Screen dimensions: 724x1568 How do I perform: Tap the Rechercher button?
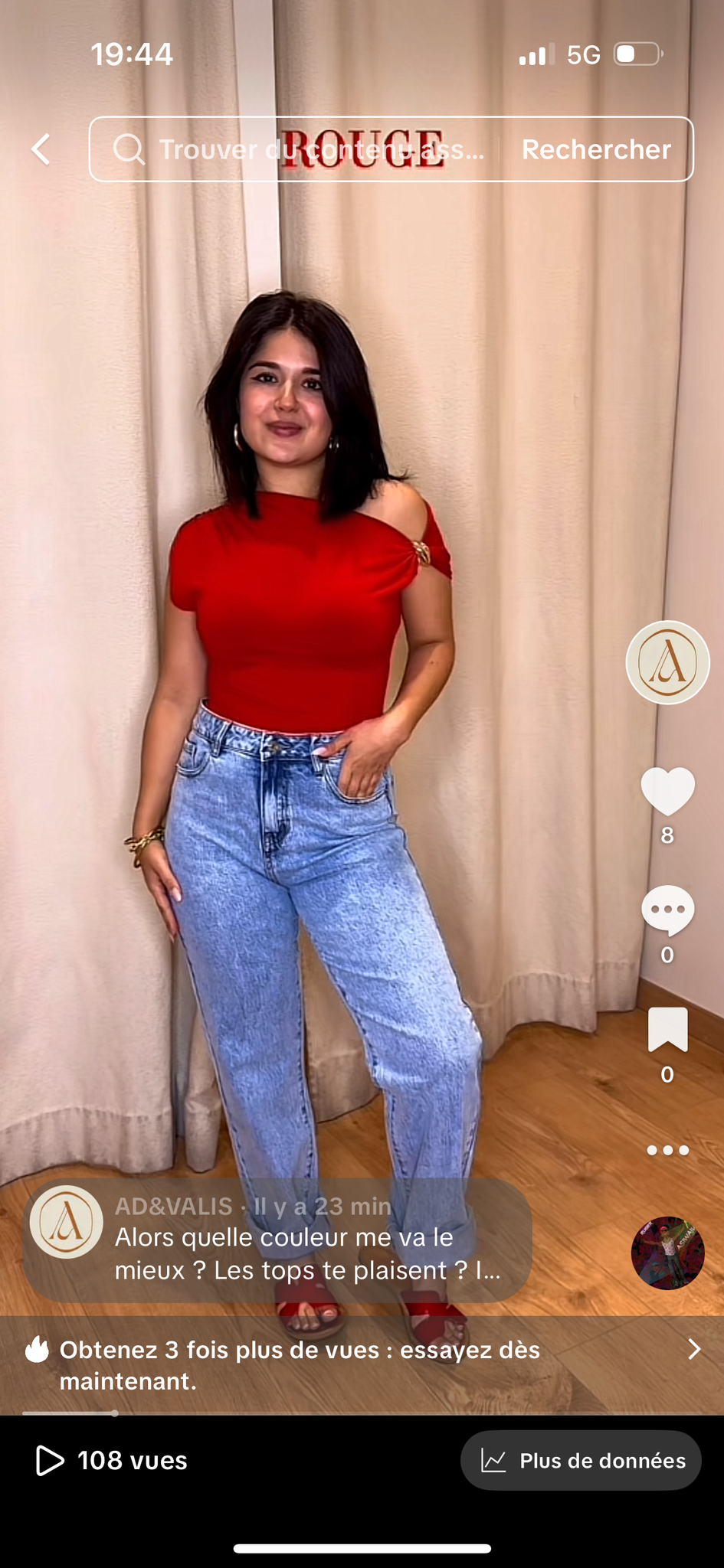pos(595,149)
